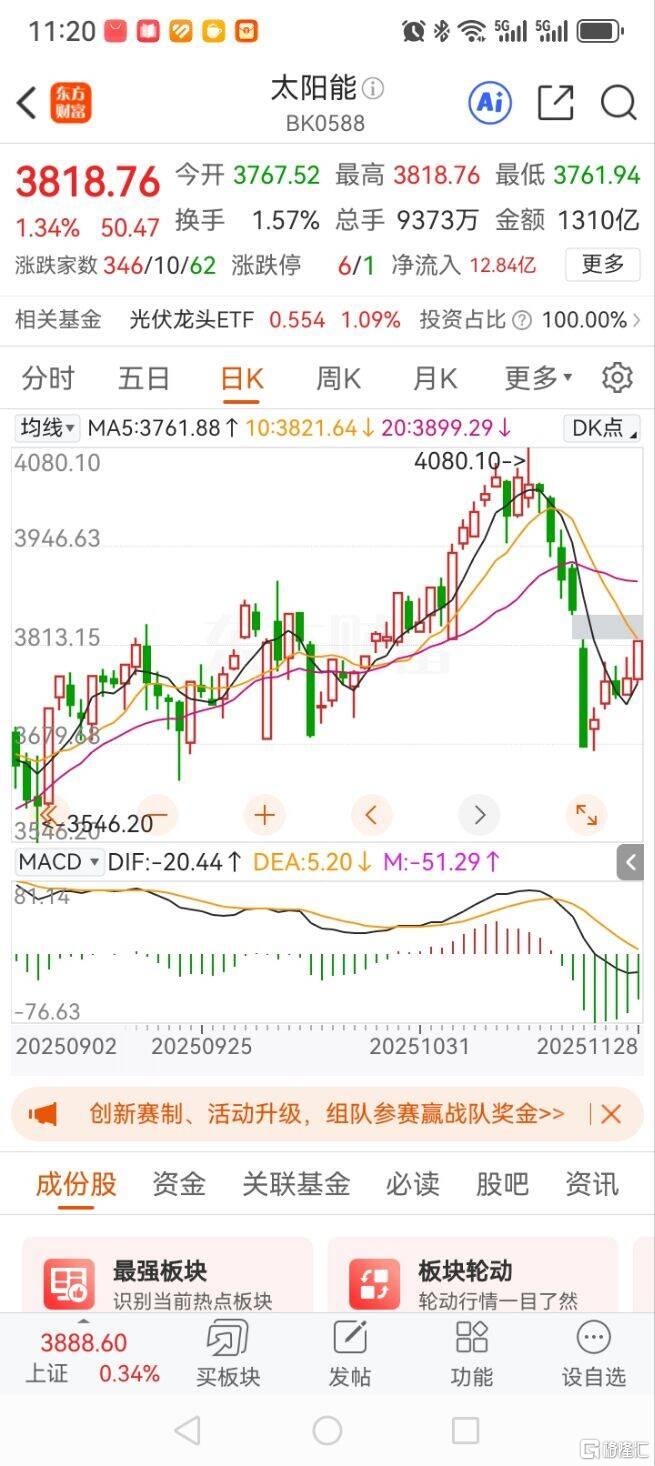Add this sector via 设自选

point(593,1352)
